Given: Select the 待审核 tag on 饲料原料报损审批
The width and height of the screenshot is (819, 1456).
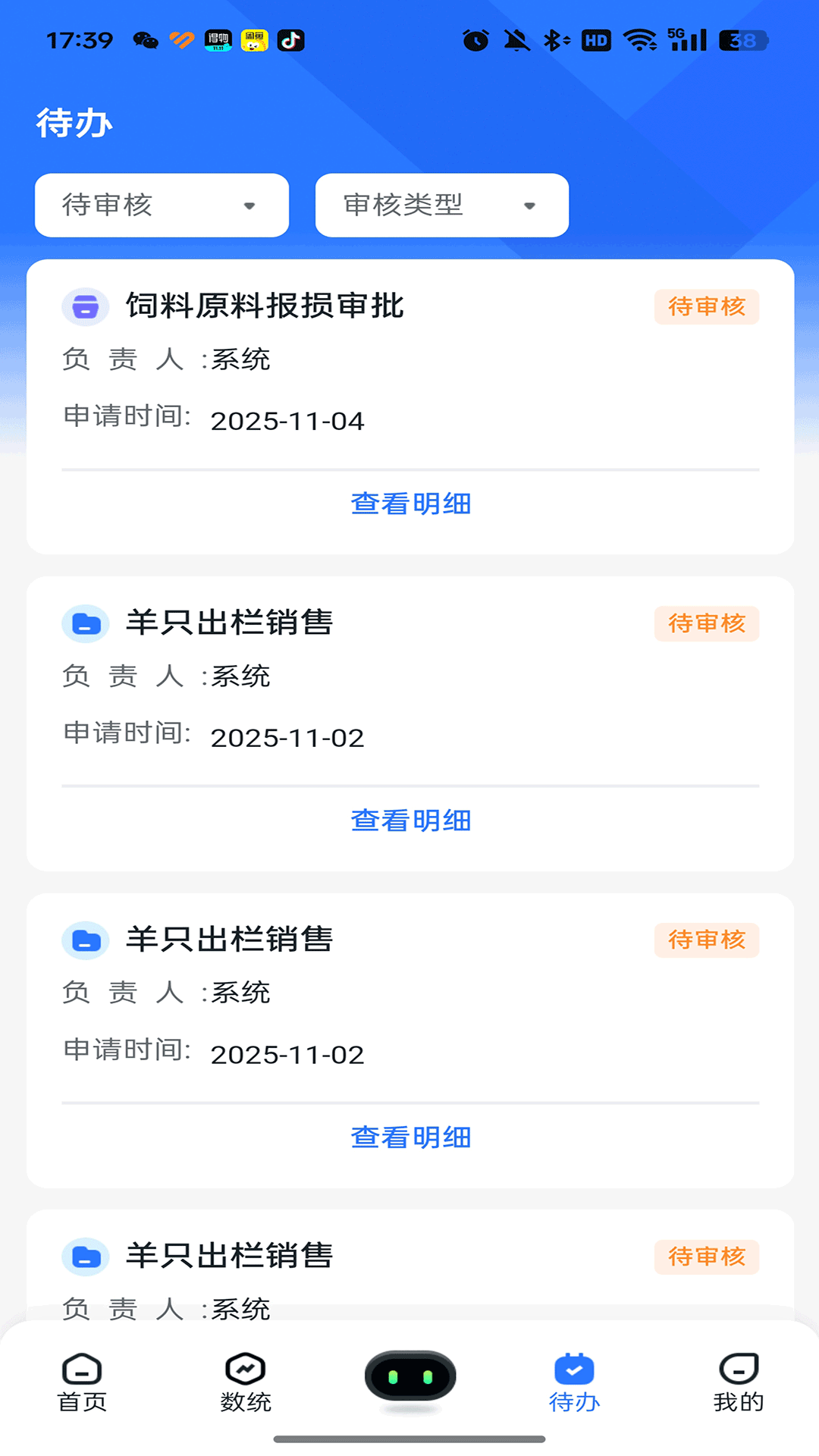Looking at the screenshot, I should (706, 307).
